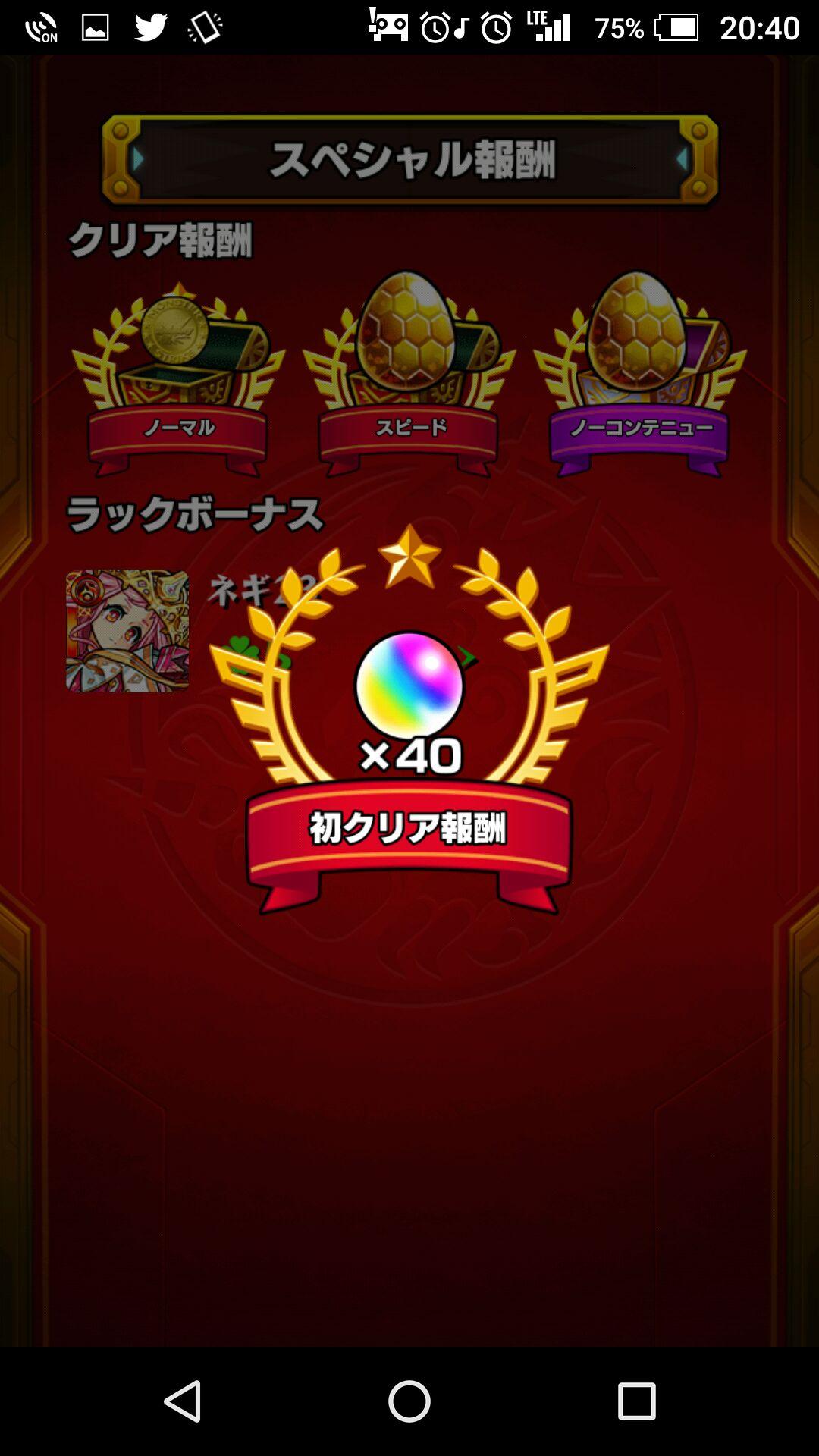This screenshot has height=1456, width=819.
Task: Tap the right teal arrow beside スペシャル報酬
Action: 680,158
